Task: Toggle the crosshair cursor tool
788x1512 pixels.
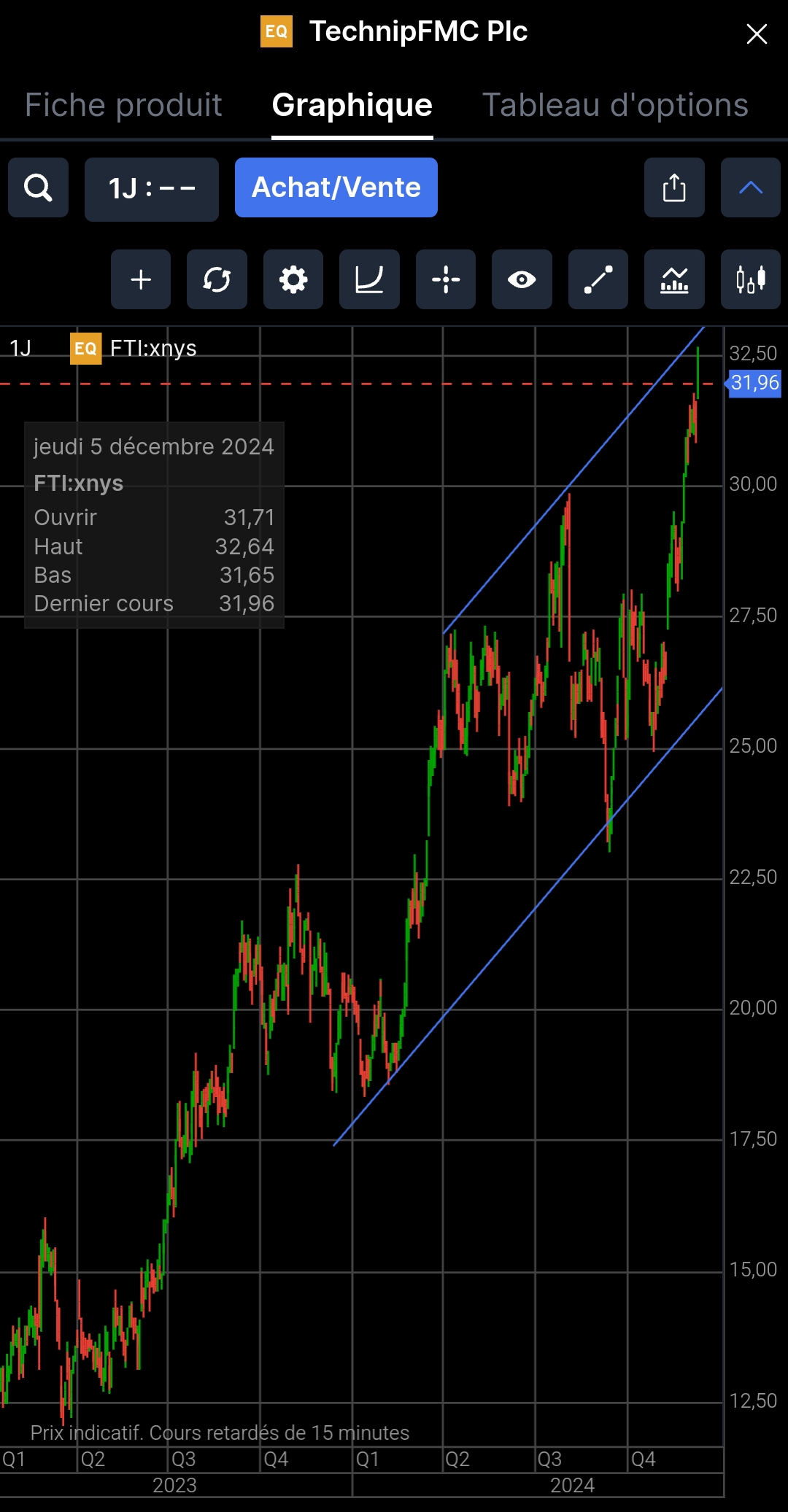Action: pos(446,279)
